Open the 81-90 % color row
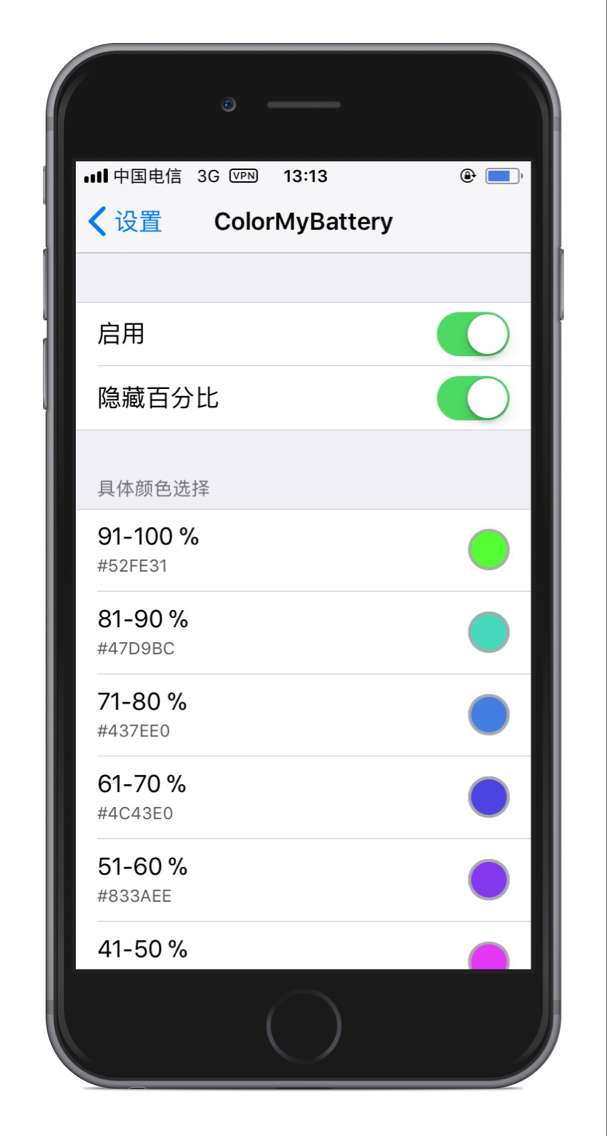This screenshot has height=1136, width=607. (304, 632)
